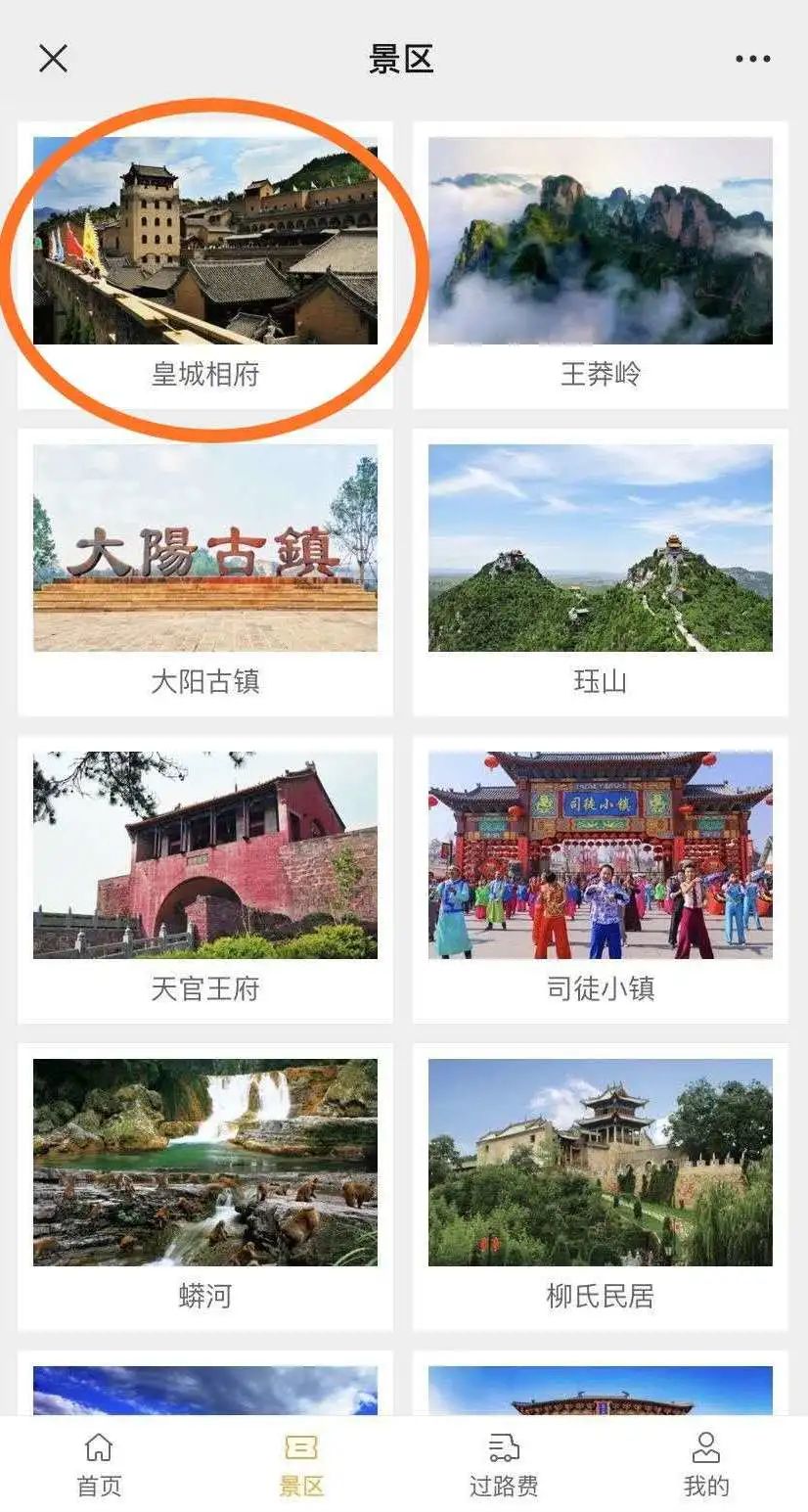Open the 我的 profile tab
The height and width of the screenshot is (1512, 808).
[706, 1465]
